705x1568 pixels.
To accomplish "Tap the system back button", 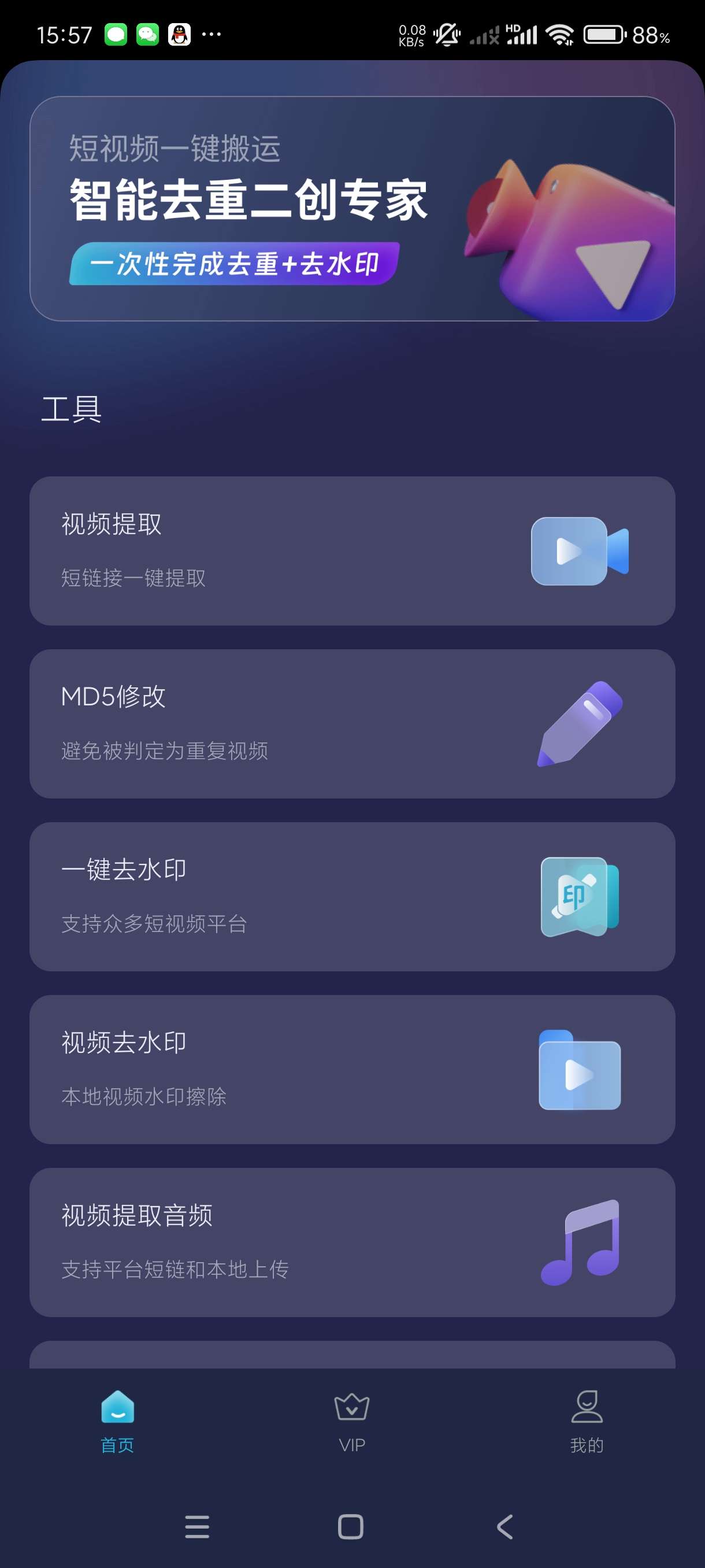I will (505, 1526).
